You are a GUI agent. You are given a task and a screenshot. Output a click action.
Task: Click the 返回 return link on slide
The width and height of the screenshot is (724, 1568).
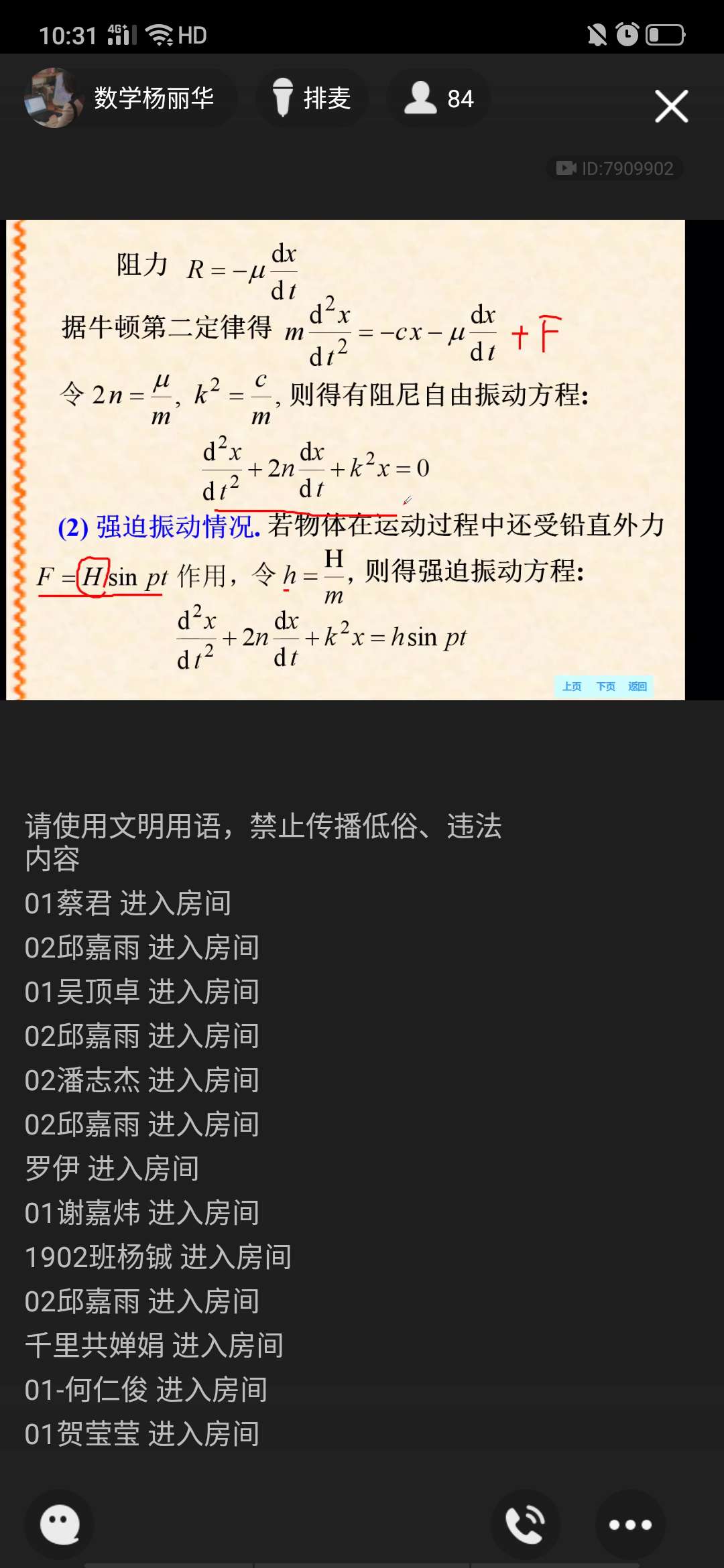[640, 686]
